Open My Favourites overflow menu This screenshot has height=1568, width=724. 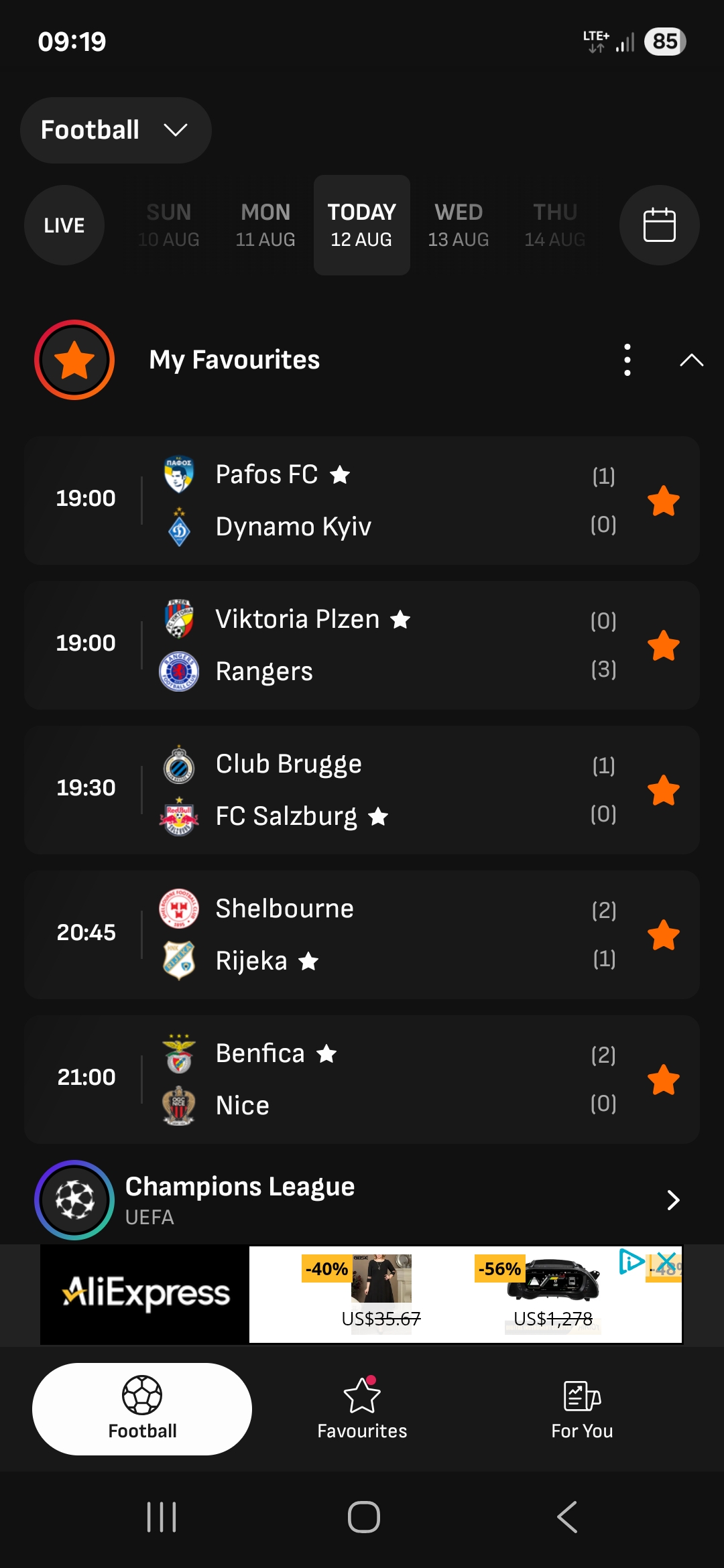coord(627,360)
